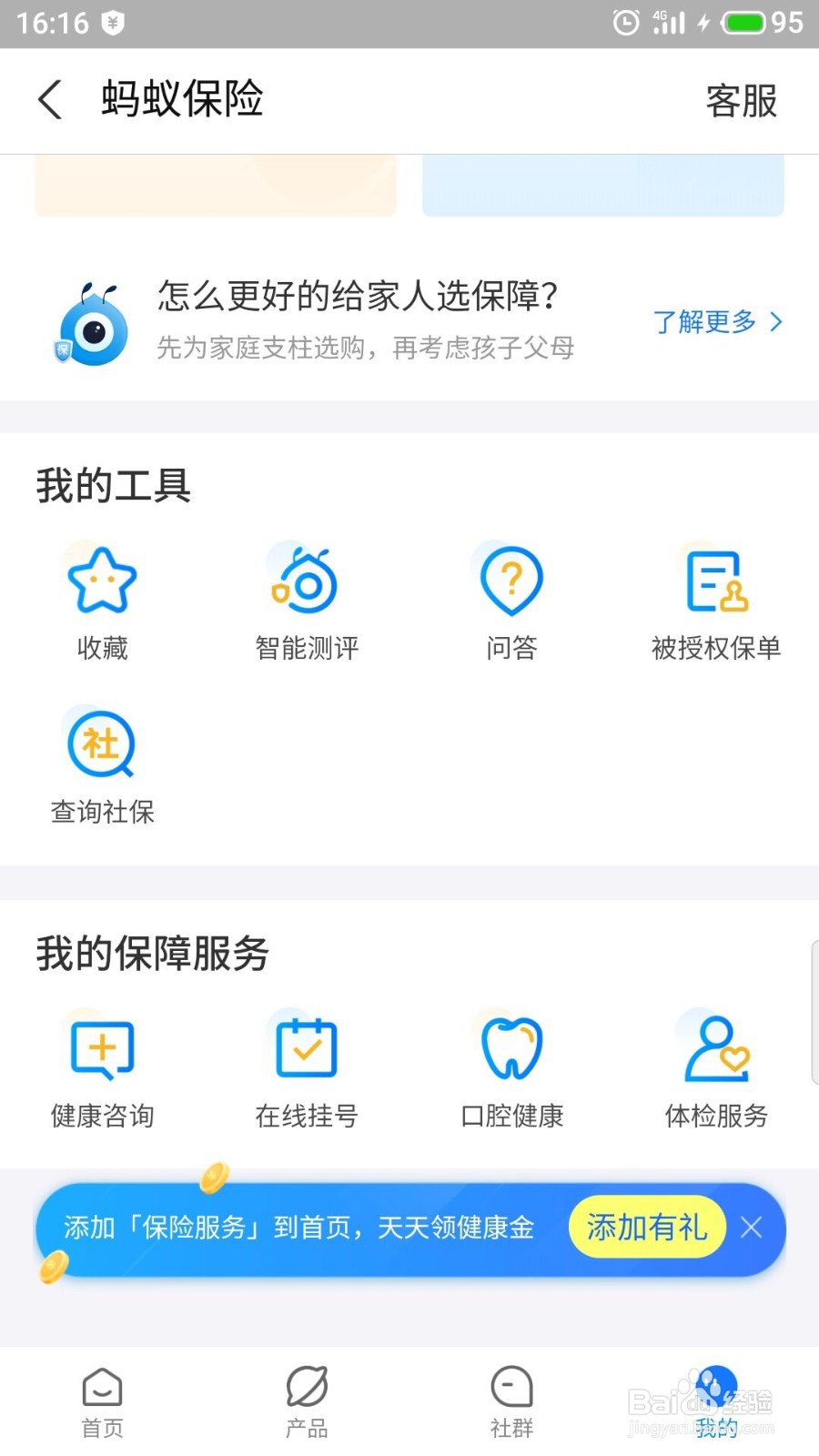Switch to 社群 tab
Image resolution: width=819 pixels, height=1456 pixels.
click(x=511, y=1403)
